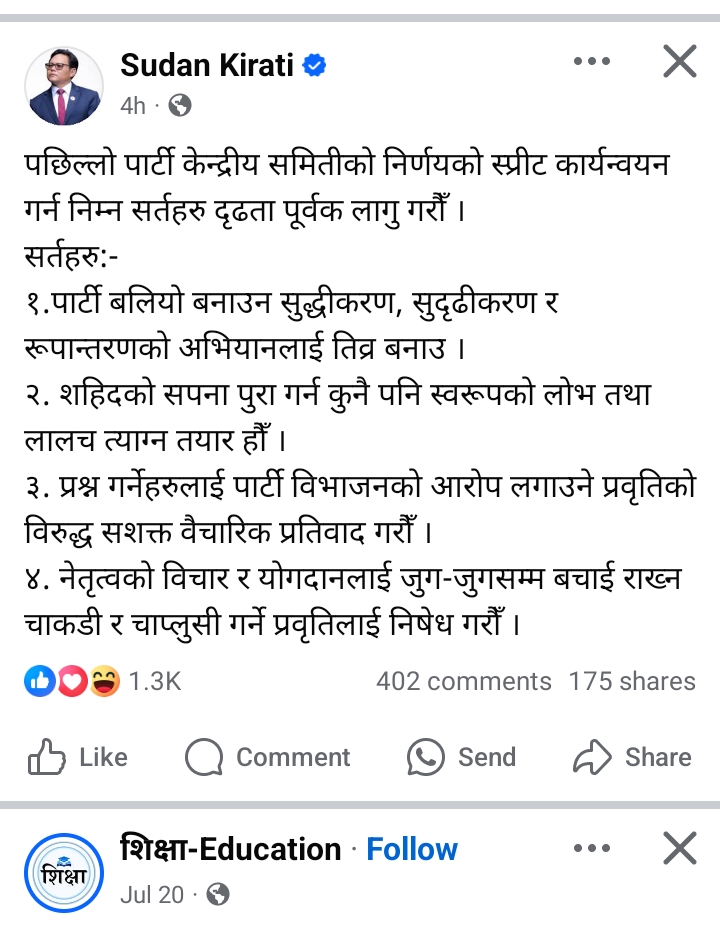Screen dimensions: 720x934
Task: Share Sudan Kirati's post
Action: click(x=632, y=757)
